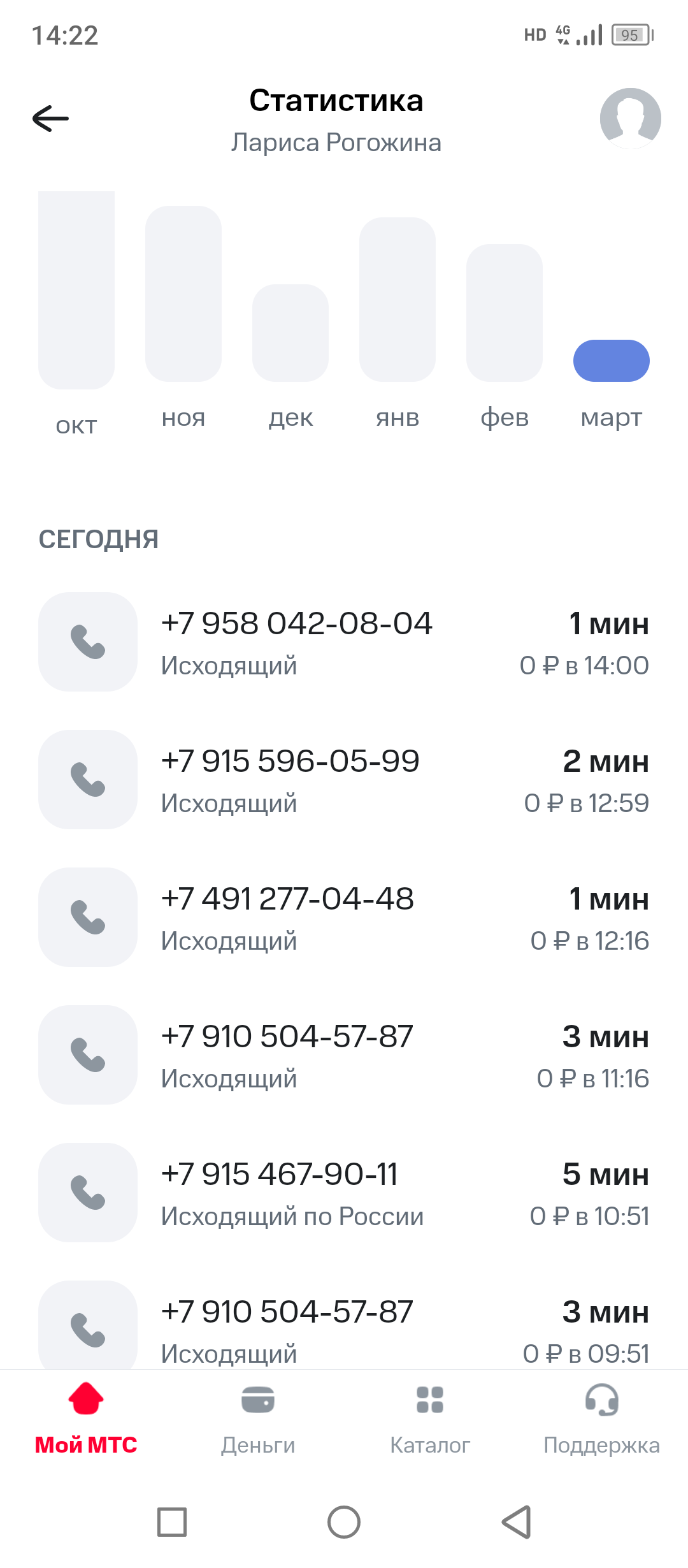Screen dimensions: 688x1568
Task: Tap the system home button
Action: click(344, 1522)
